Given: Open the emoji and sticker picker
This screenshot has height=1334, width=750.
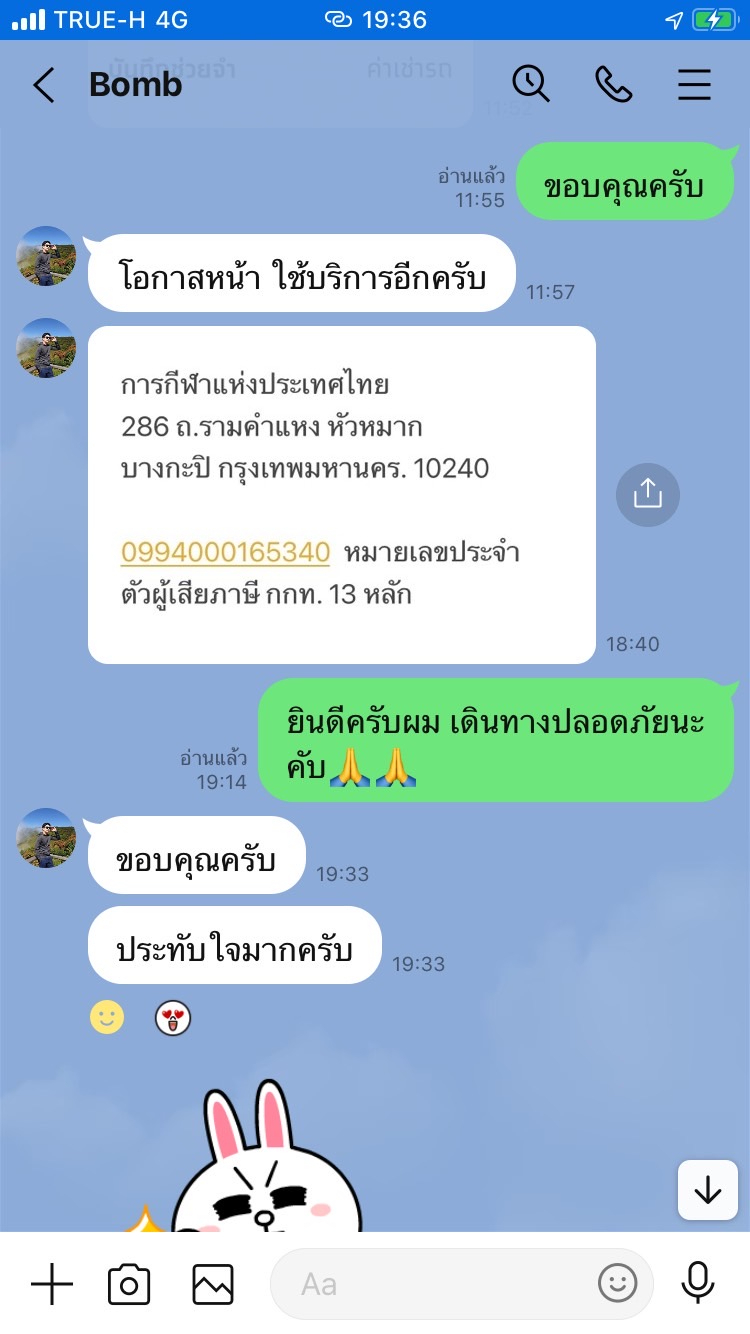Looking at the screenshot, I should pyautogui.click(x=617, y=1282).
